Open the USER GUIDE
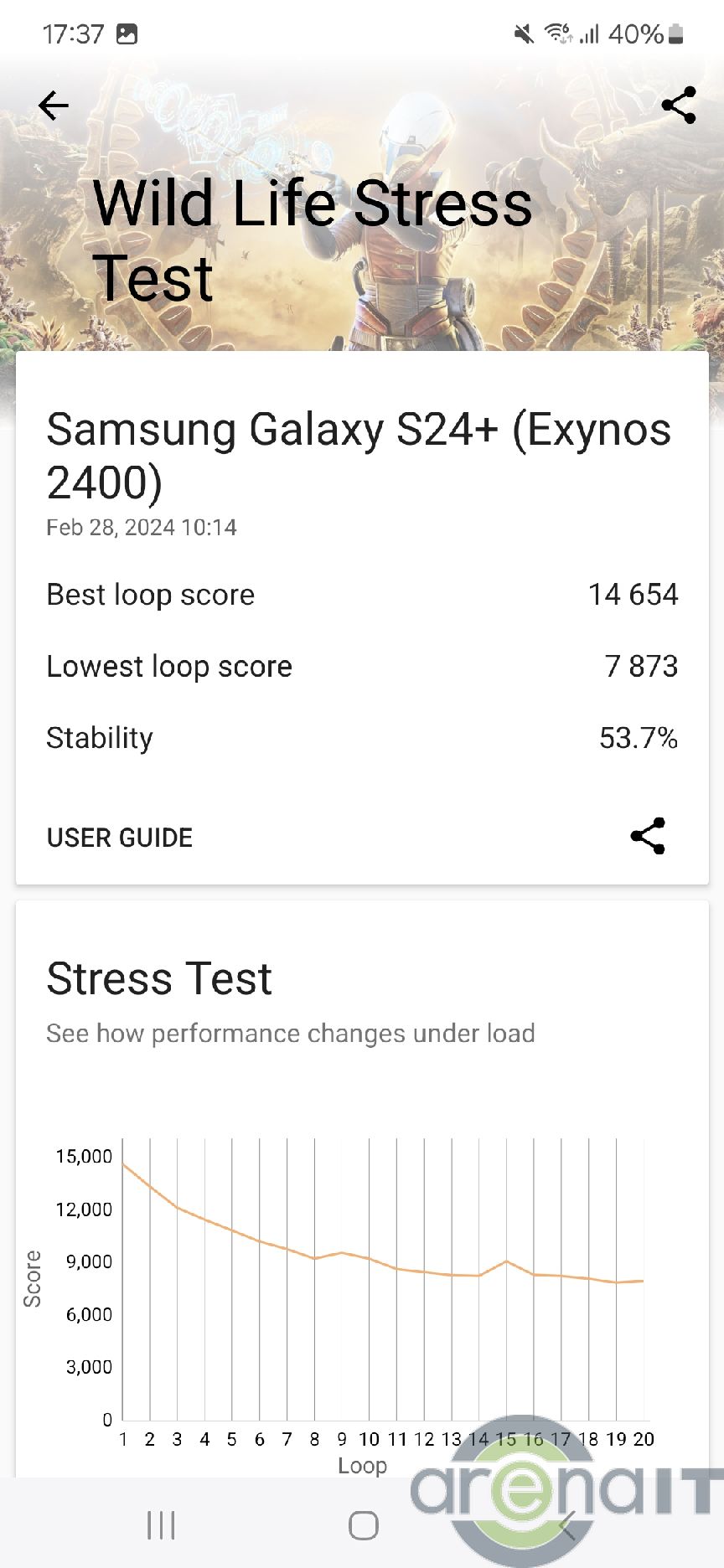This screenshot has height=1568, width=724. (x=120, y=838)
